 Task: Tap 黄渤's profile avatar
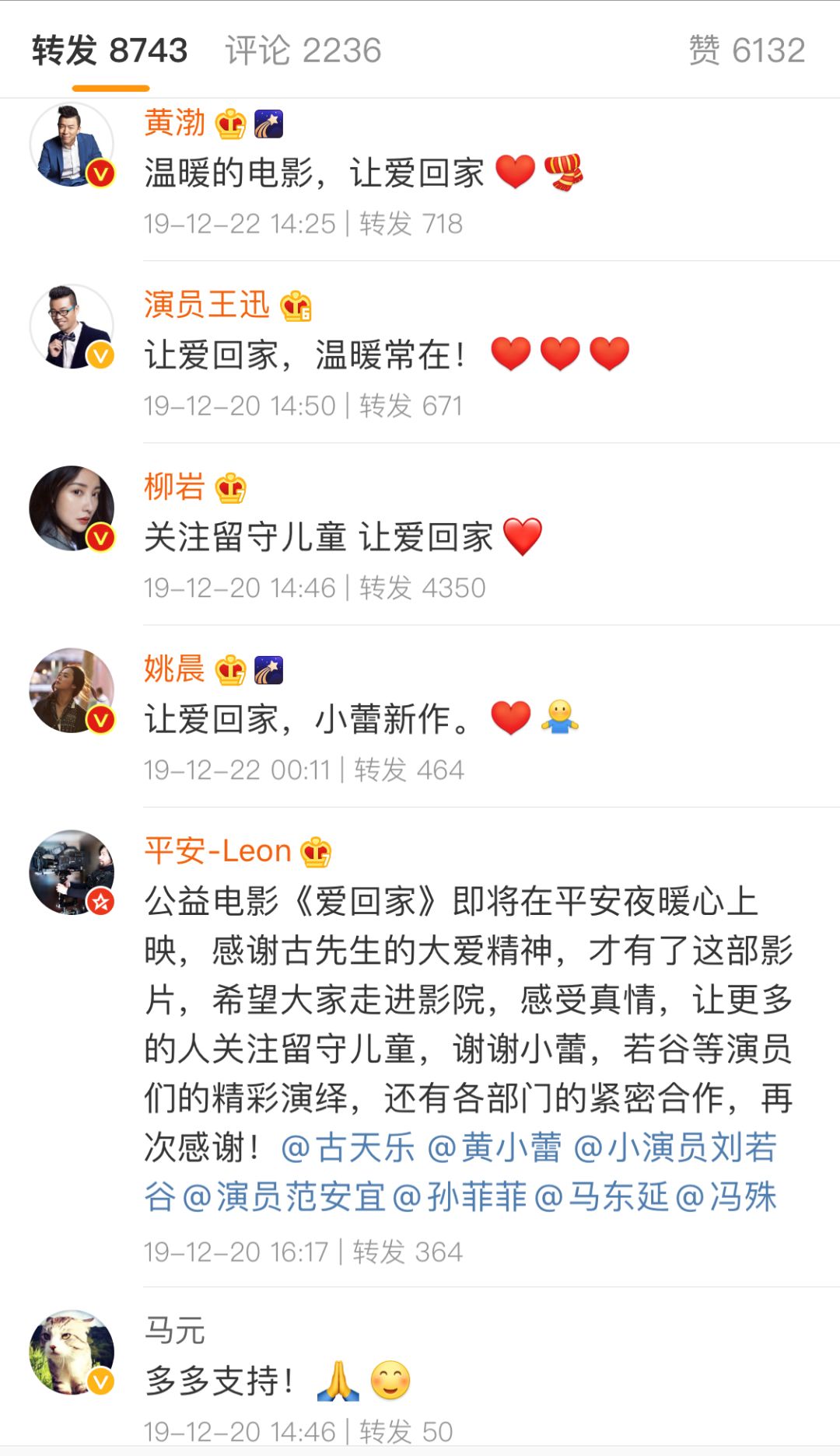72,145
